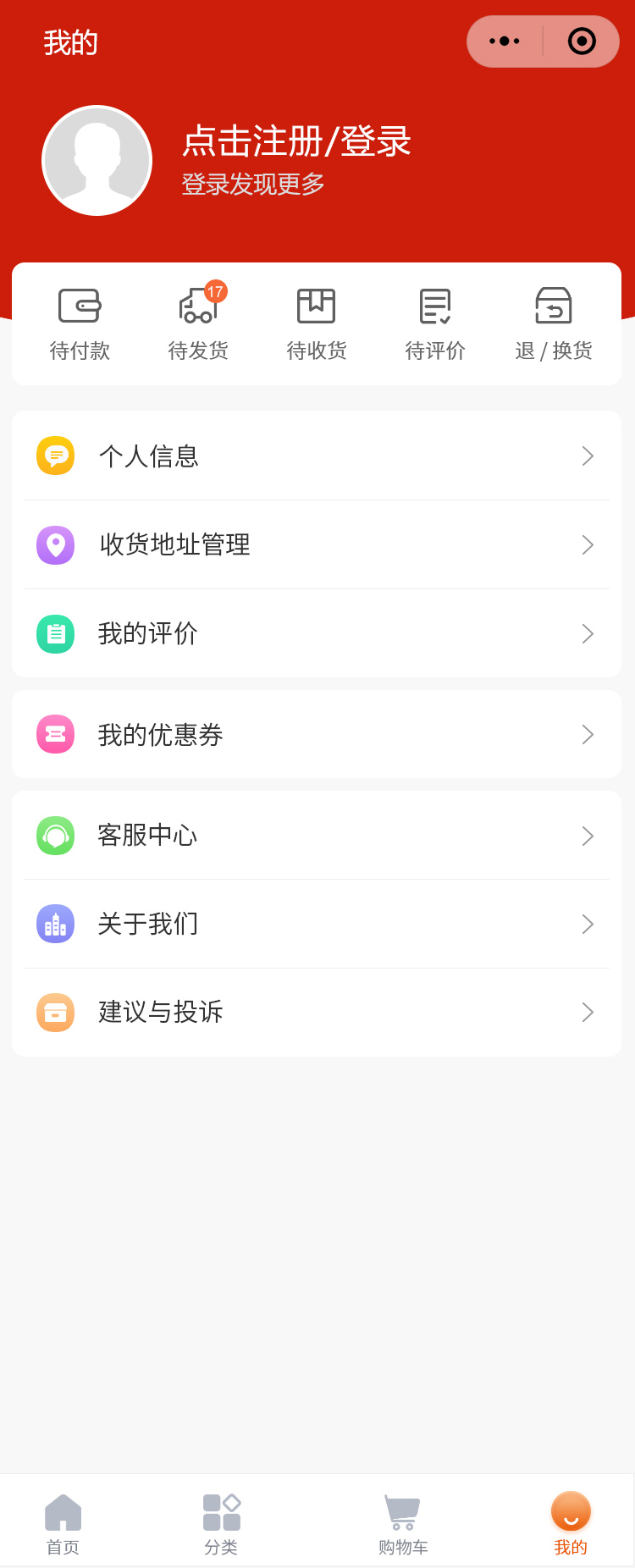Tap 点击注册/登录 to sign in

click(296, 141)
